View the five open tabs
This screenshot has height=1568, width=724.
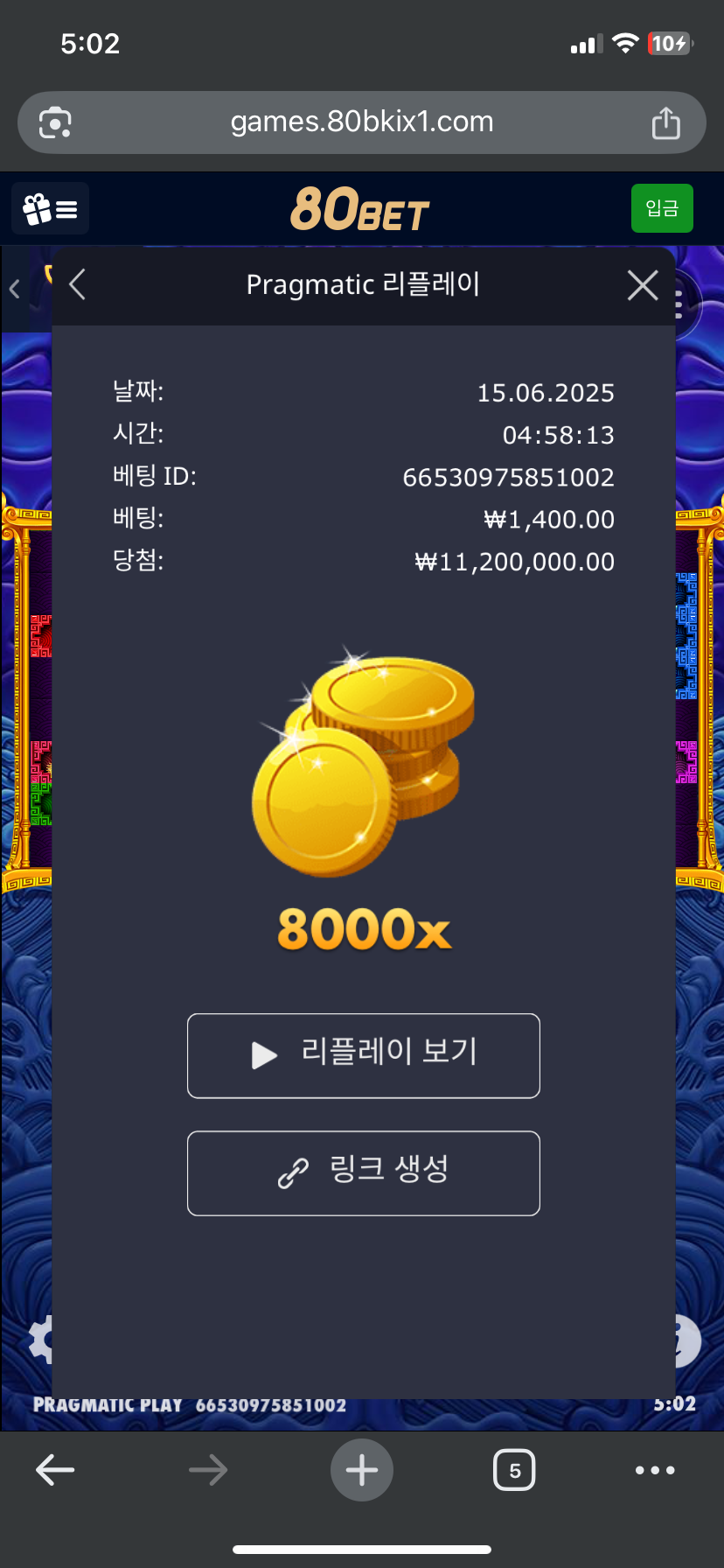pyautogui.click(x=514, y=1470)
